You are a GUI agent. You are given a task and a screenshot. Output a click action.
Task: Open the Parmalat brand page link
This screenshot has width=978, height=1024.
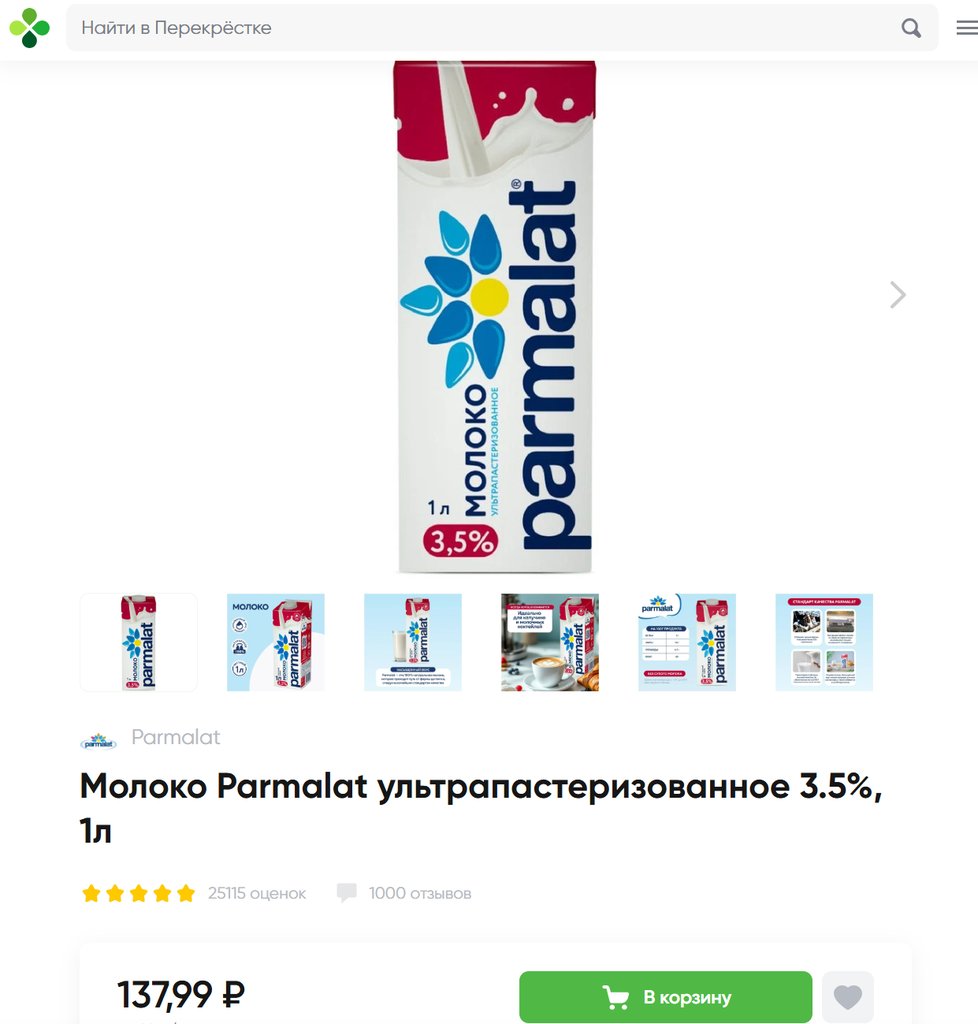click(x=175, y=738)
